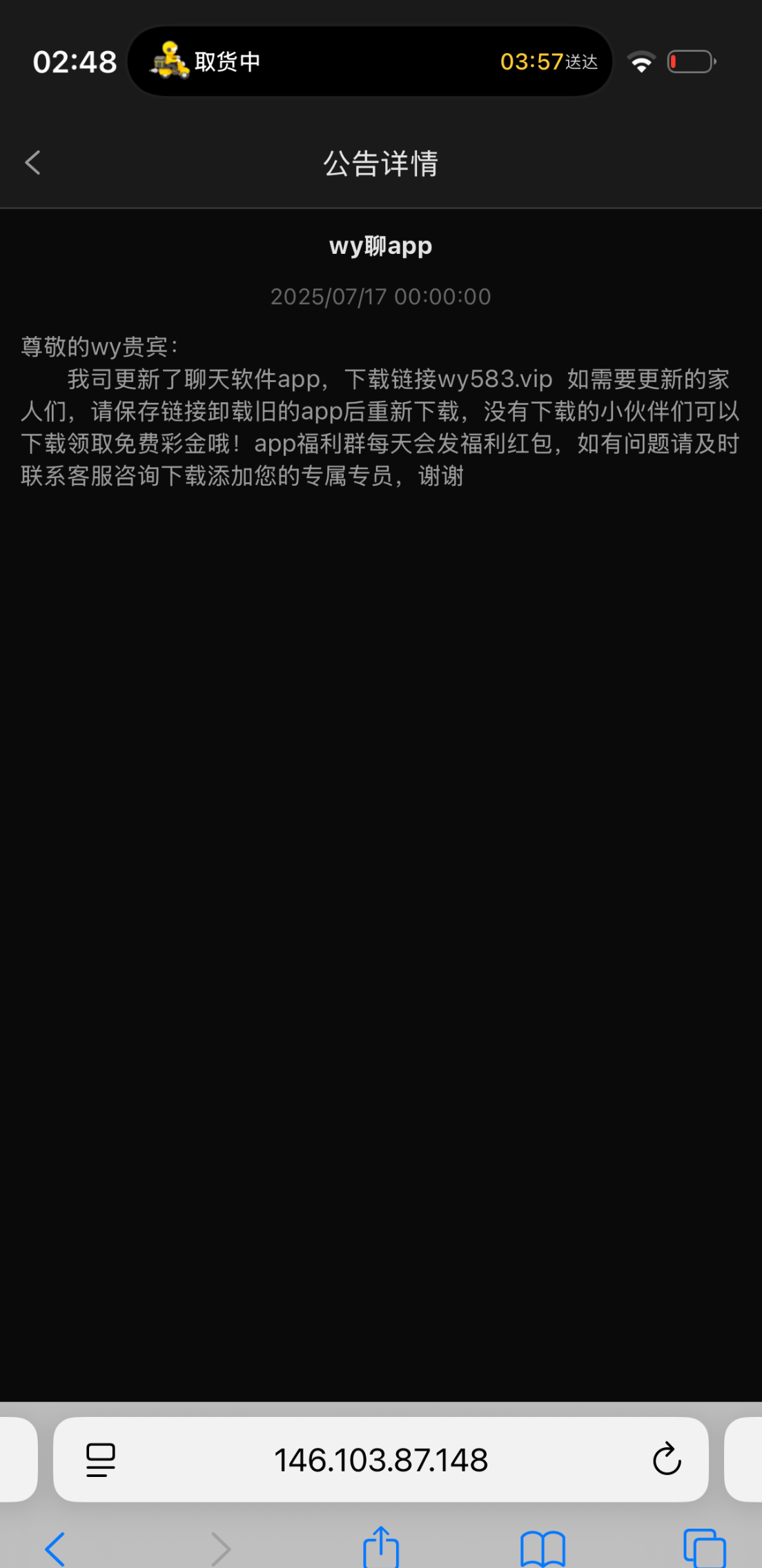Tap the address bar showing 146.103.87.148

point(381,1460)
